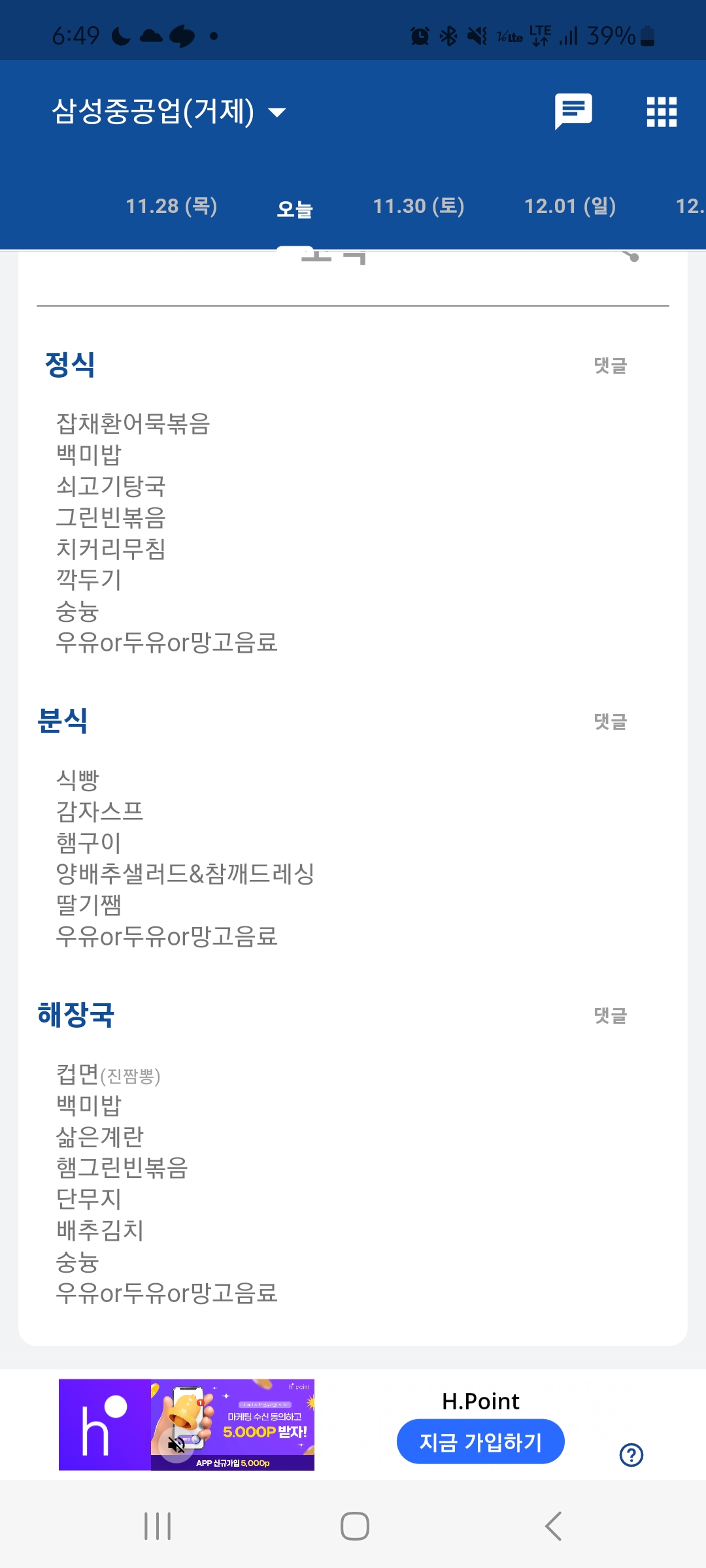Go back with the system back button

coord(553,1526)
